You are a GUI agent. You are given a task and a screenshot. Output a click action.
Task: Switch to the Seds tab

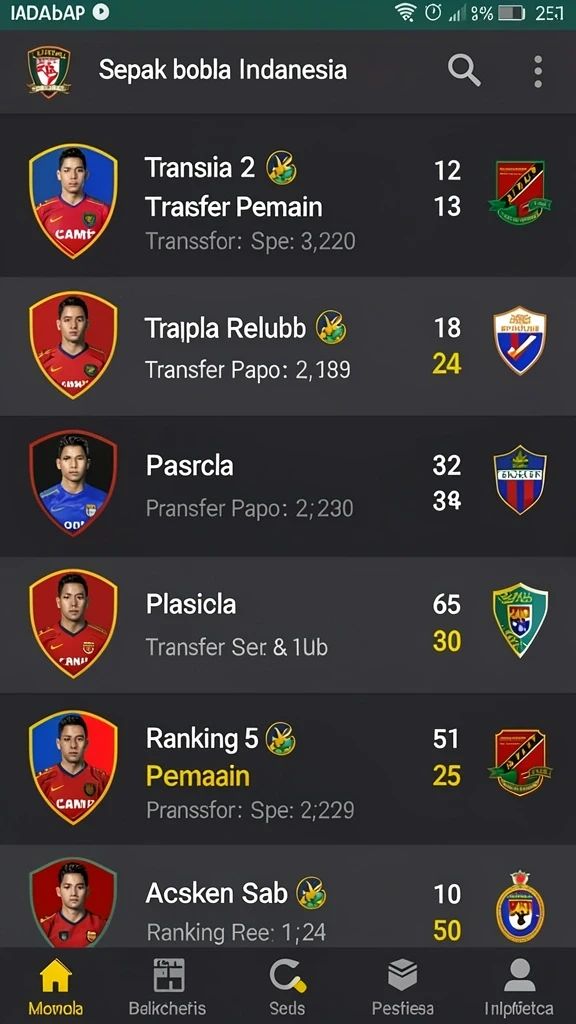click(287, 986)
